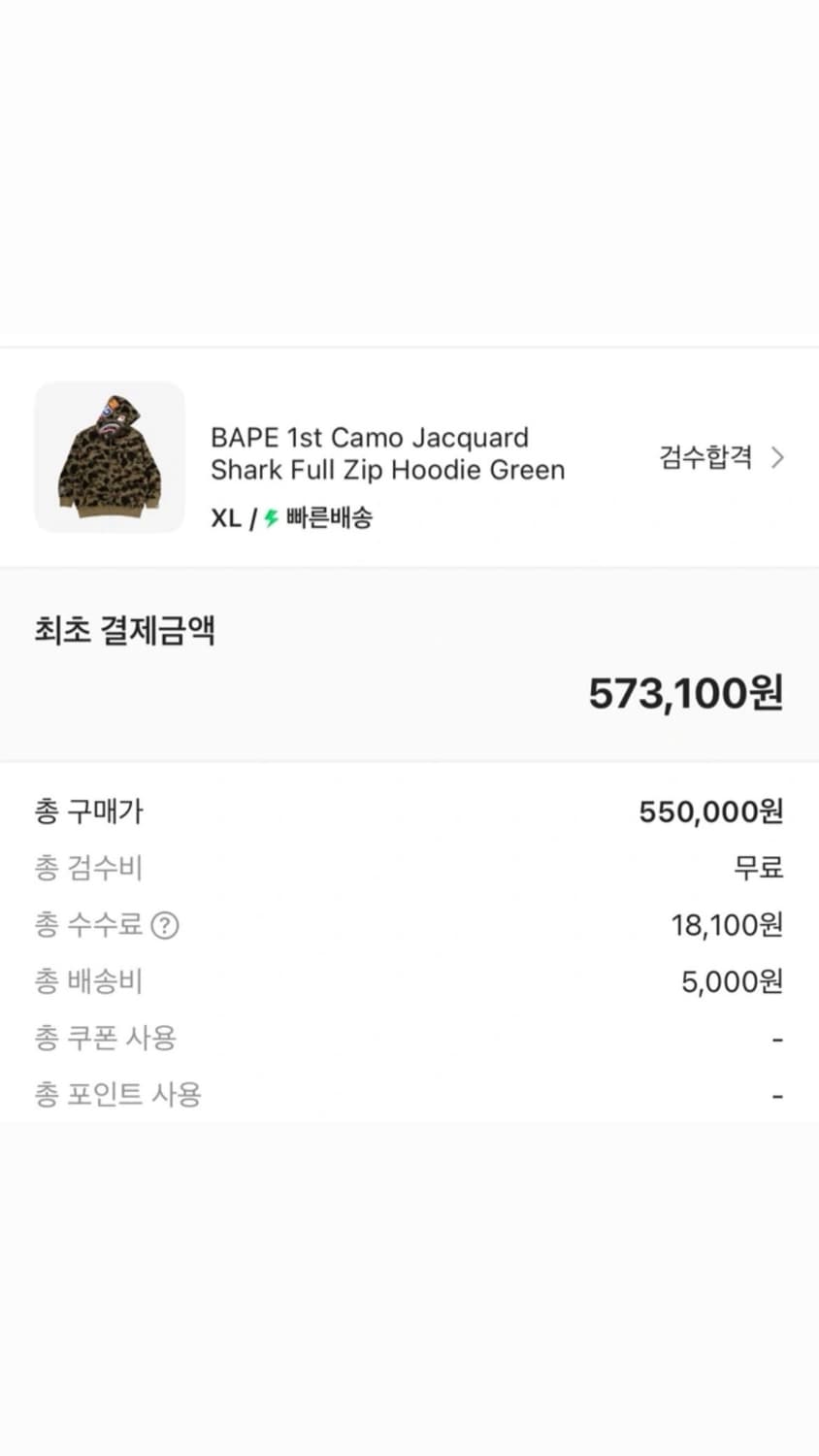Click the 총 쿠폰 사용 coupon row
The height and width of the screenshot is (1456, 819).
pyautogui.click(x=104, y=1038)
